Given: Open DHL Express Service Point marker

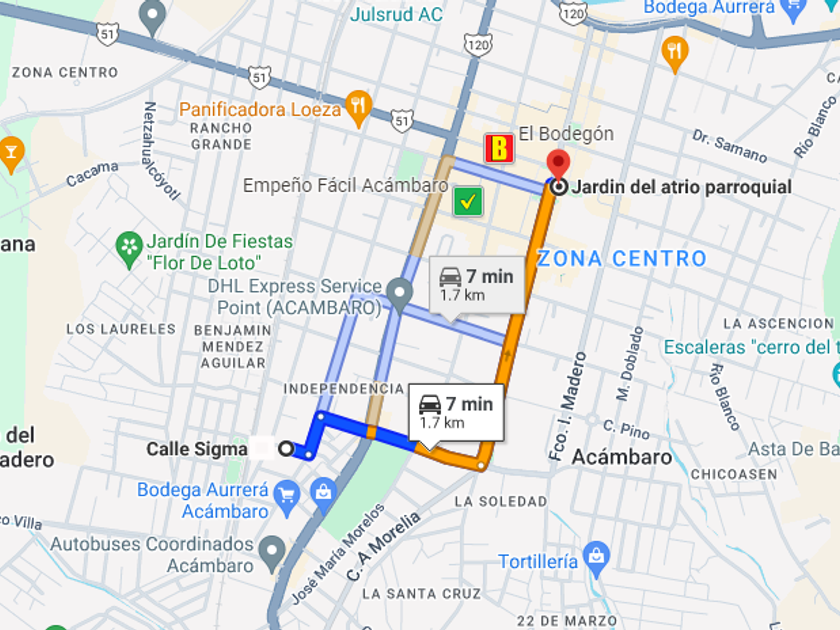Looking at the screenshot, I should (400, 294).
